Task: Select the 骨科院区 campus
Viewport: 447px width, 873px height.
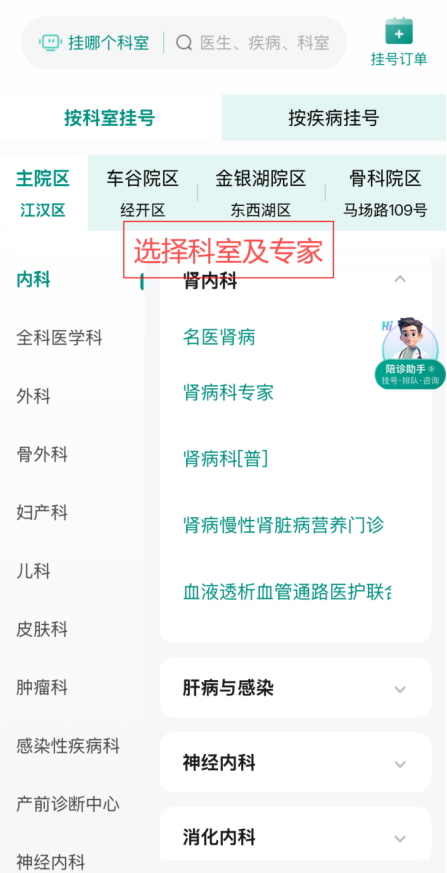Action: pos(385,193)
